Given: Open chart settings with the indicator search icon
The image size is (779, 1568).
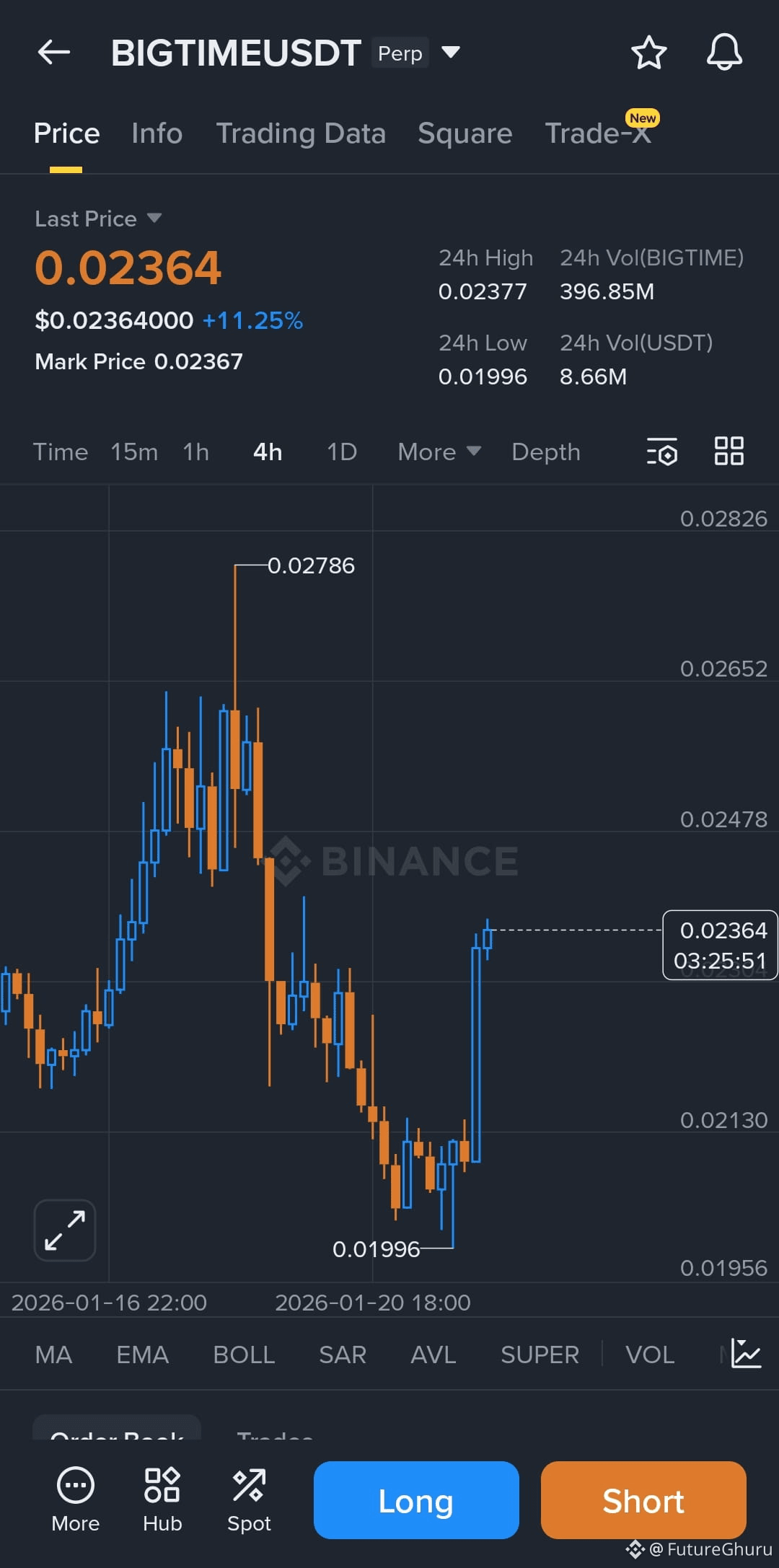Looking at the screenshot, I should (x=661, y=452).
